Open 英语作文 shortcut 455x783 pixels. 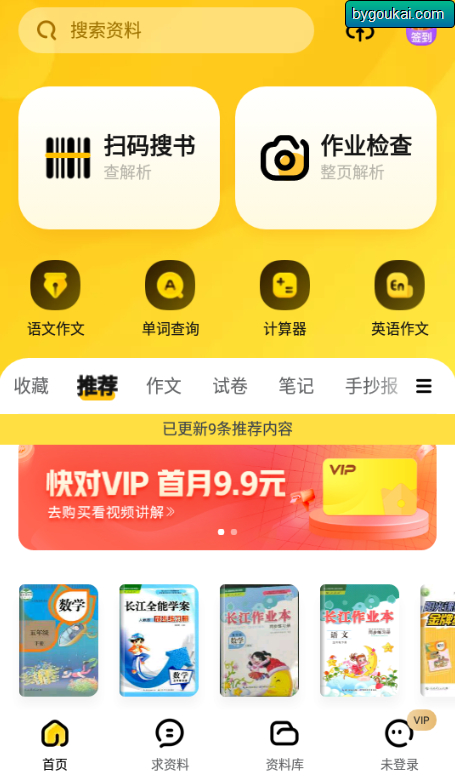click(400, 299)
